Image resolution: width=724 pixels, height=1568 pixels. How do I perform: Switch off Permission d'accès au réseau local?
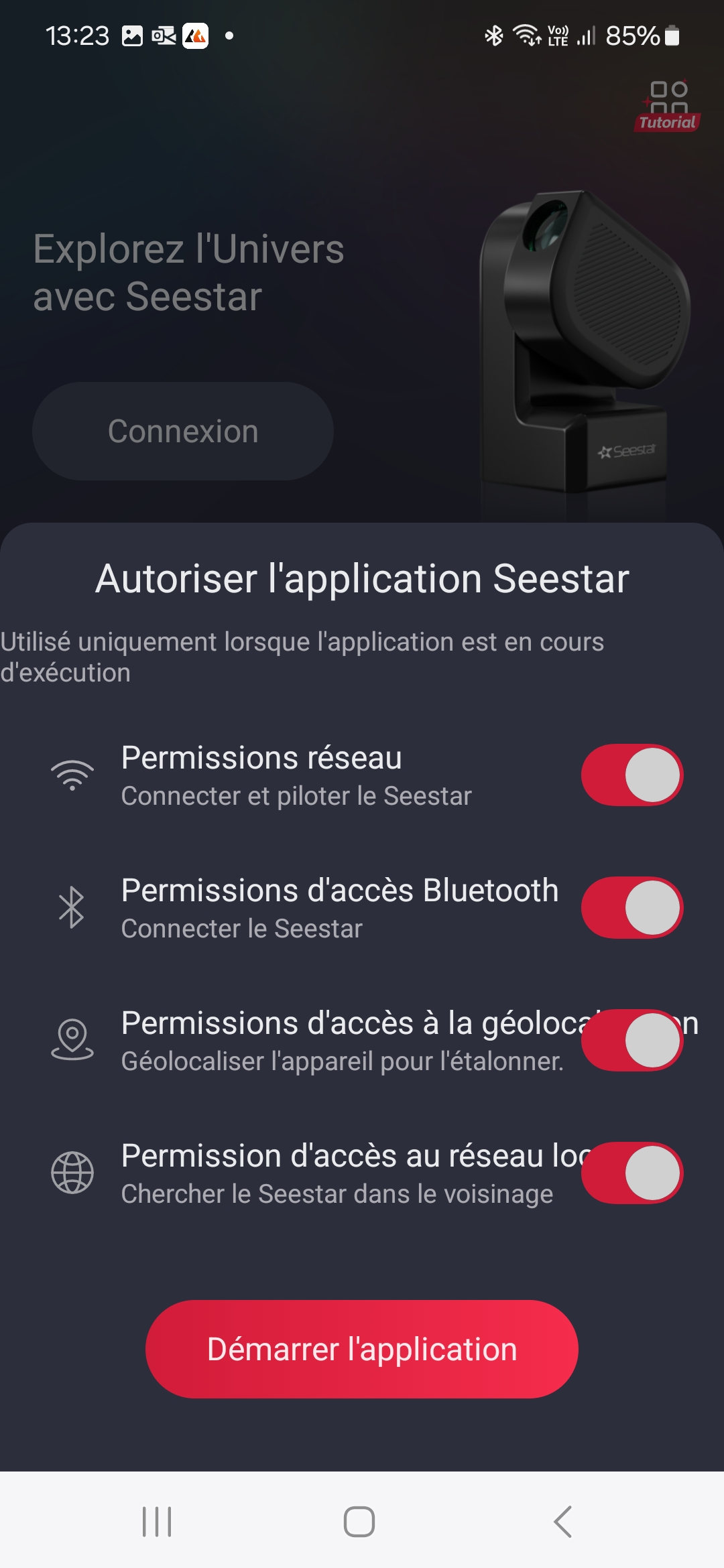[x=631, y=1173]
